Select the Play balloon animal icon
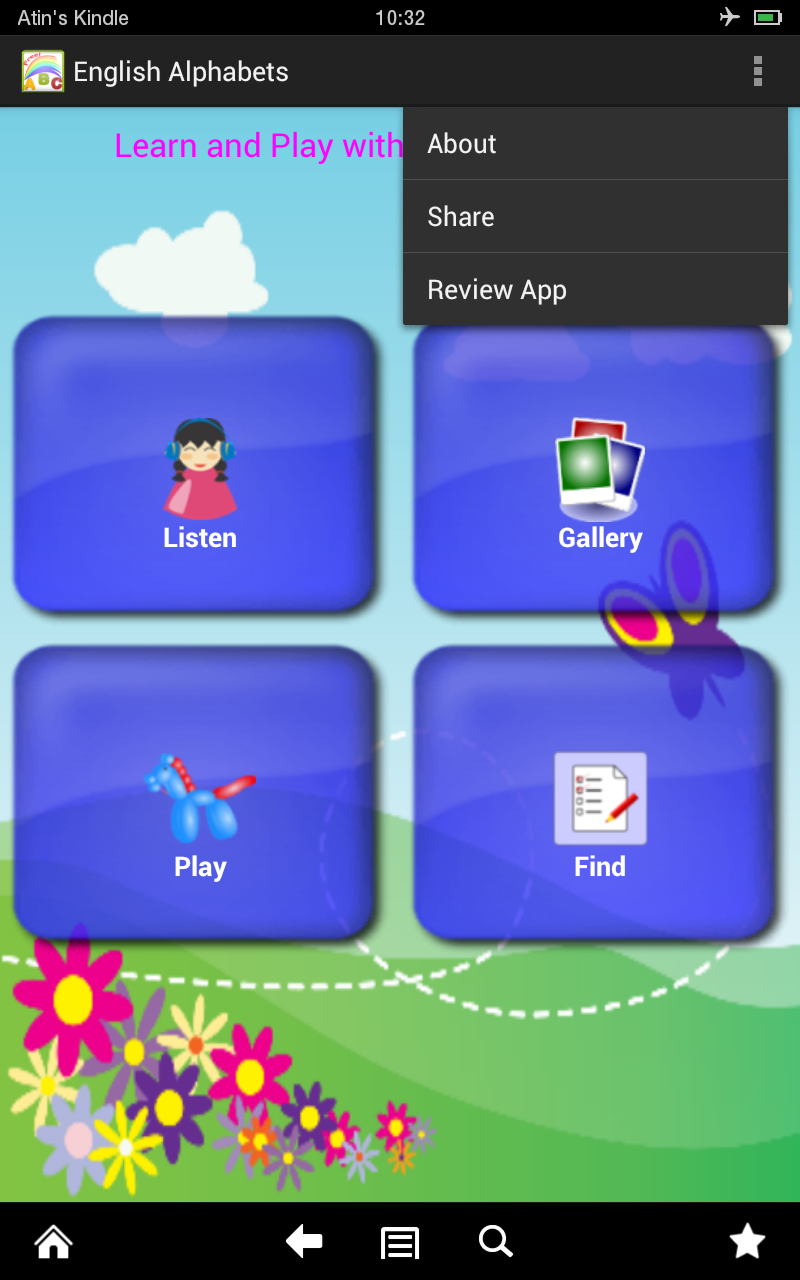This screenshot has width=800, height=1280. (199, 795)
